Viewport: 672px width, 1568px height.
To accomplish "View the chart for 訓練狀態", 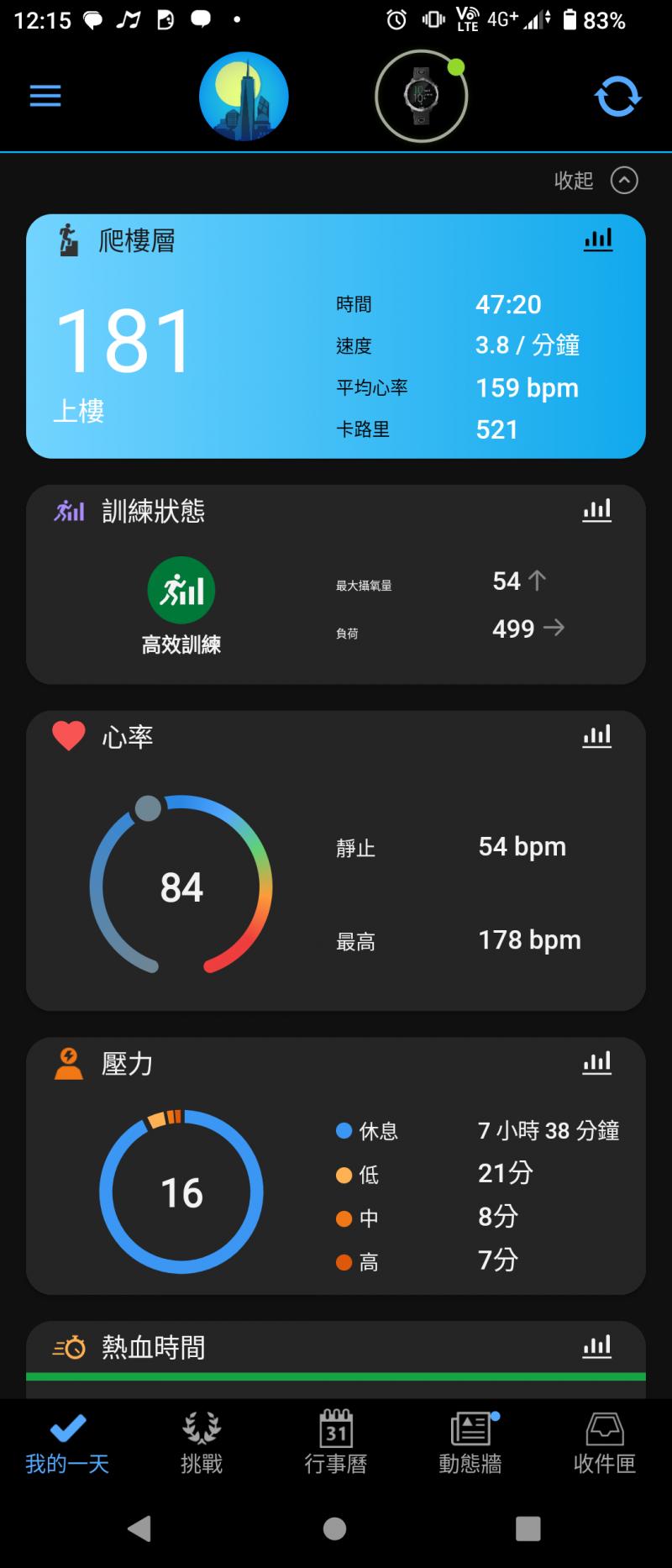I will (x=597, y=510).
